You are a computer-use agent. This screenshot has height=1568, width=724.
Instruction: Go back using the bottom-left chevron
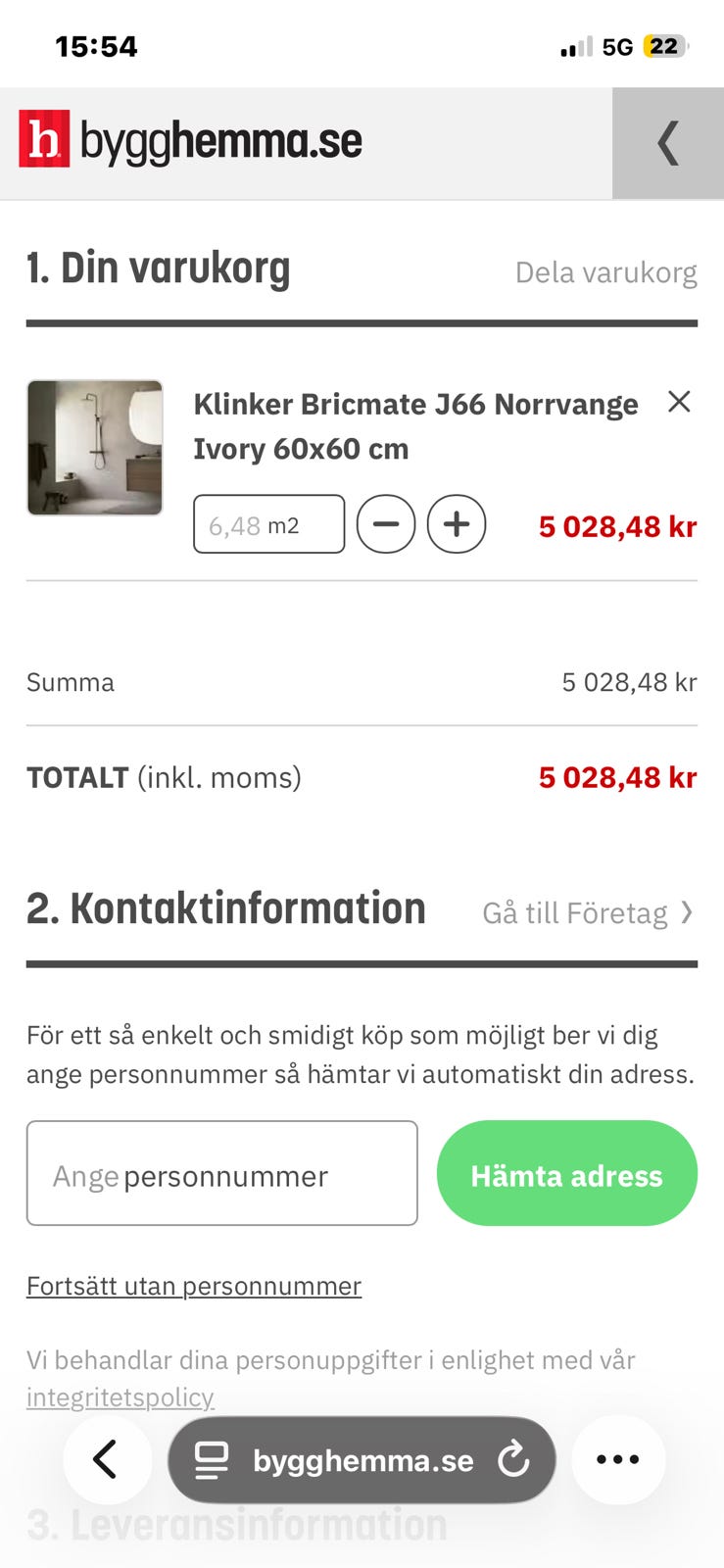tap(108, 1459)
